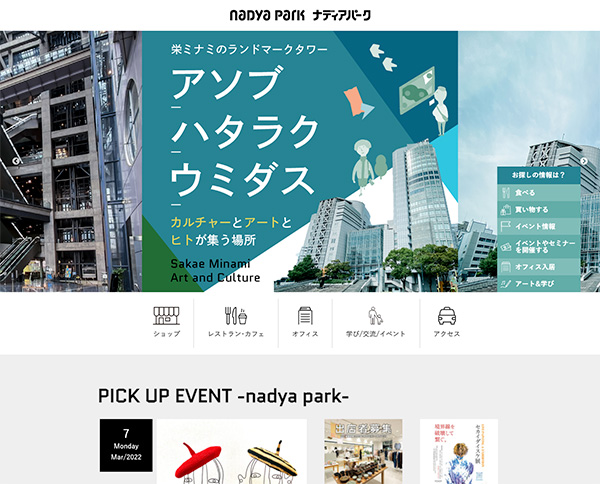Open the ショップ (Shop) category
Viewport: 600px width, 484px height.
[x=168, y=322]
